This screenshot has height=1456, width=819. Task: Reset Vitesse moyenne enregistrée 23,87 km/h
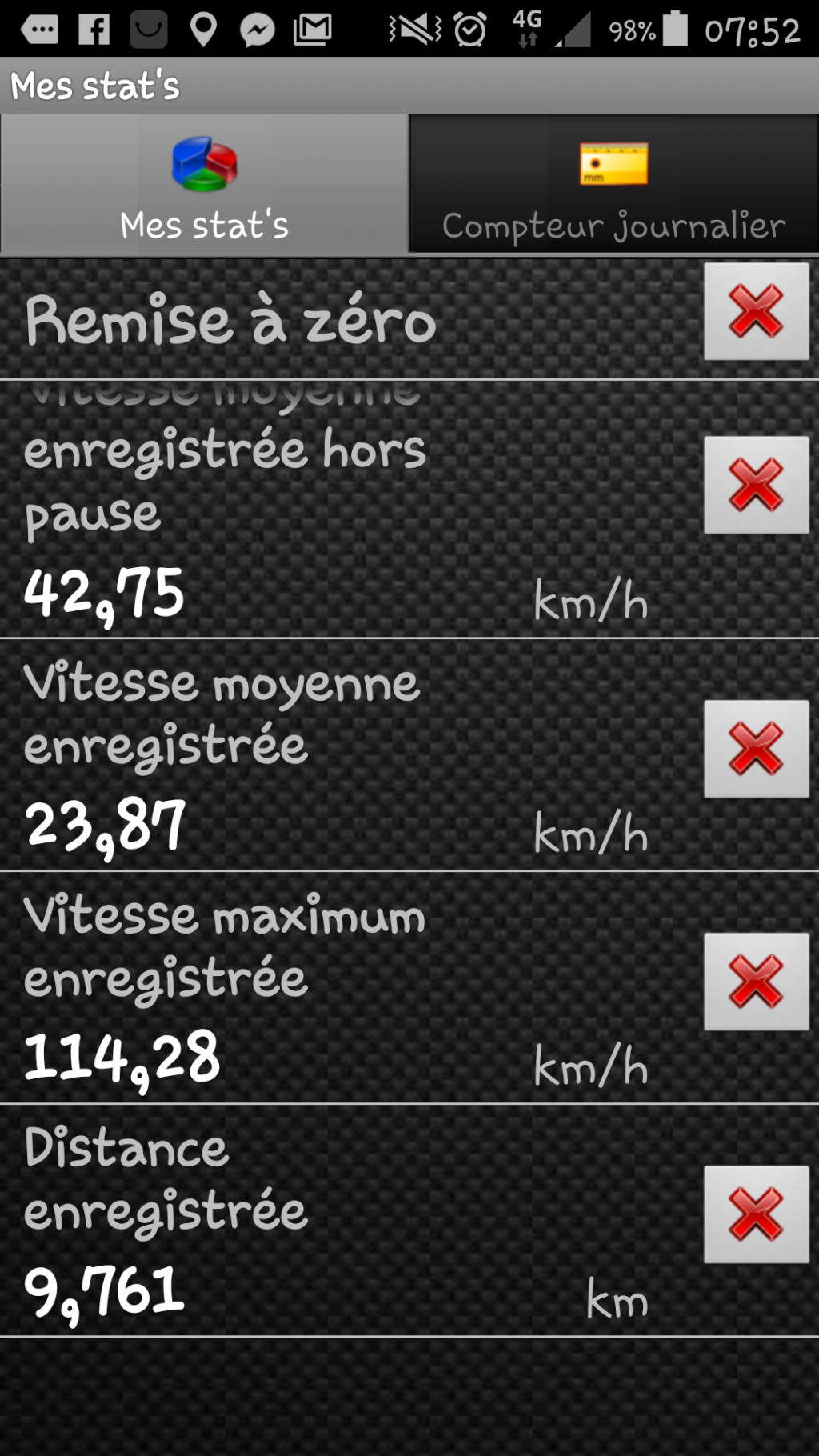click(x=756, y=749)
